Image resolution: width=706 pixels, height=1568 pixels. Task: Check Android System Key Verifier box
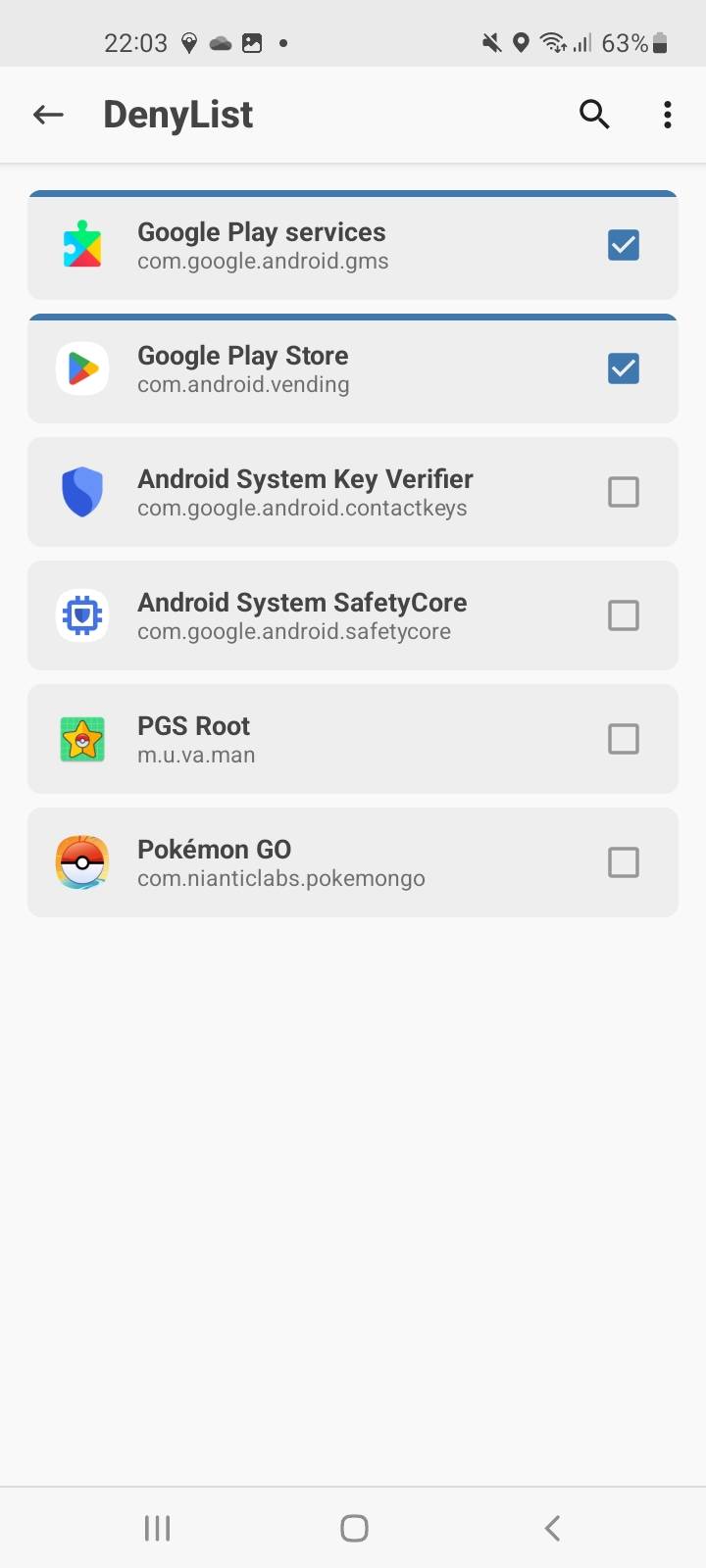[624, 492]
